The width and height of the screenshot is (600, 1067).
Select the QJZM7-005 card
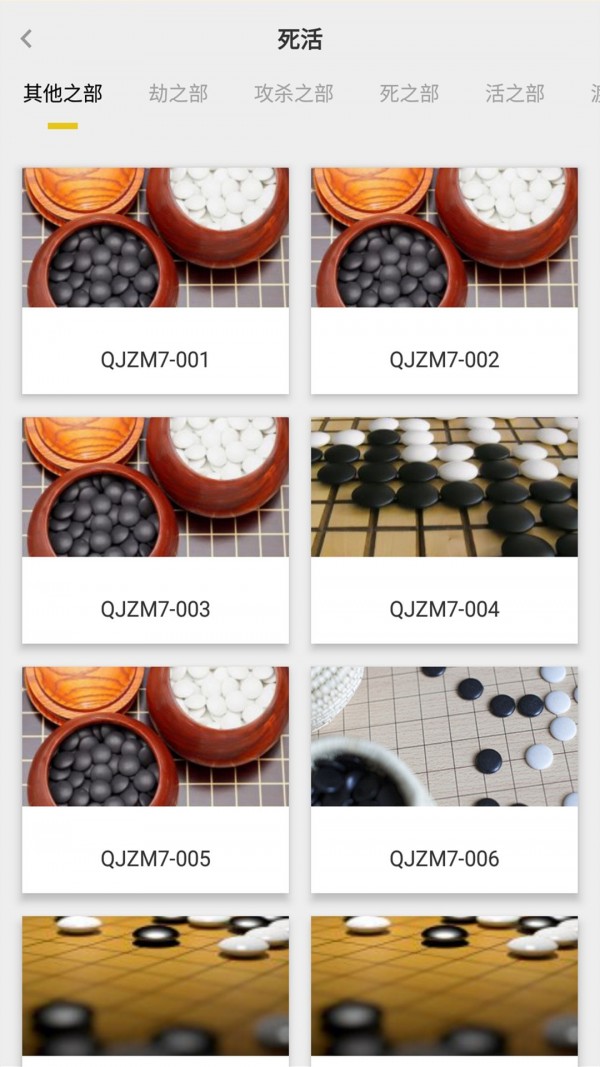tap(155, 780)
